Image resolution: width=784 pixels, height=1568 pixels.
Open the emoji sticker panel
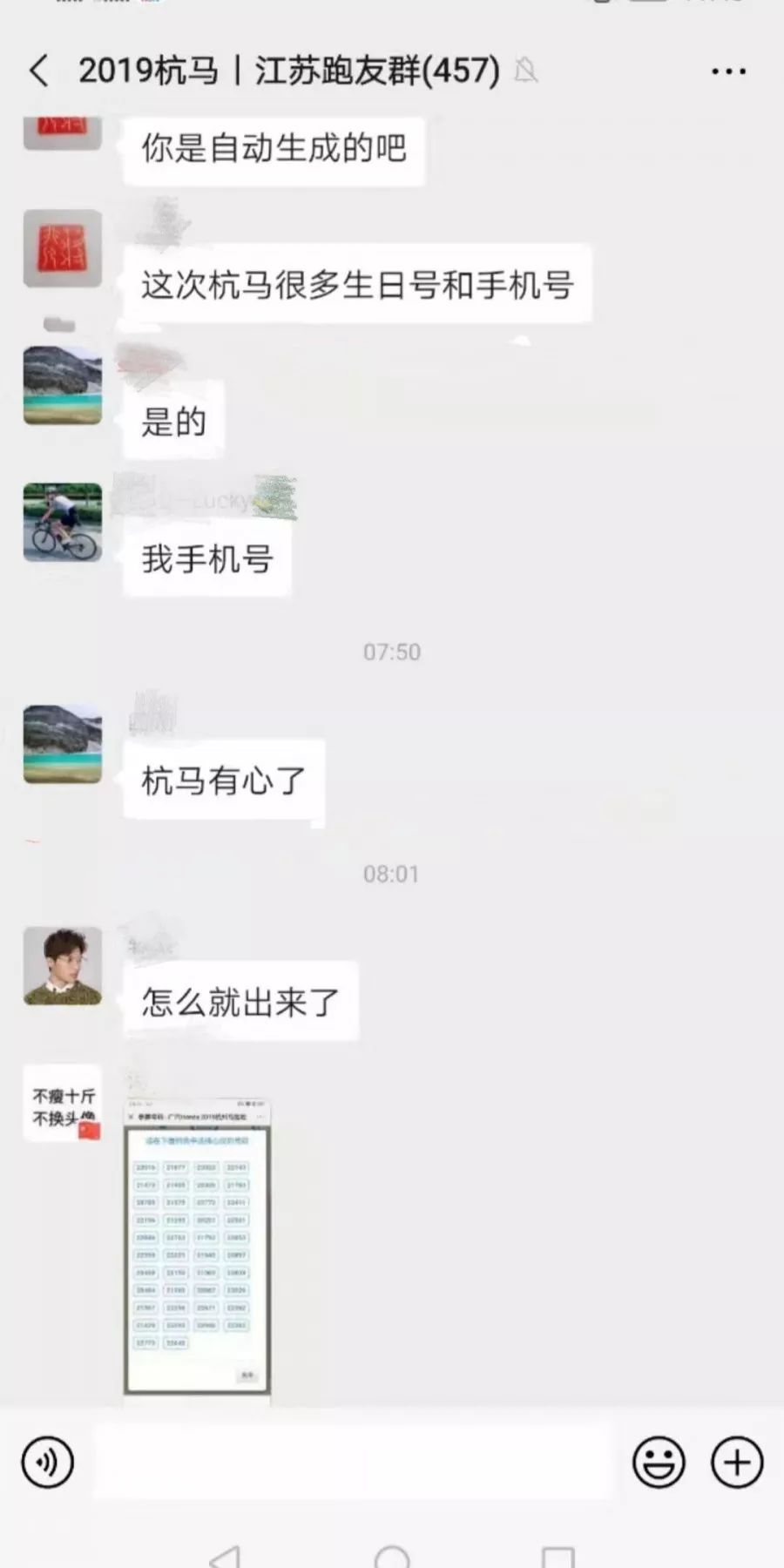(659, 1462)
